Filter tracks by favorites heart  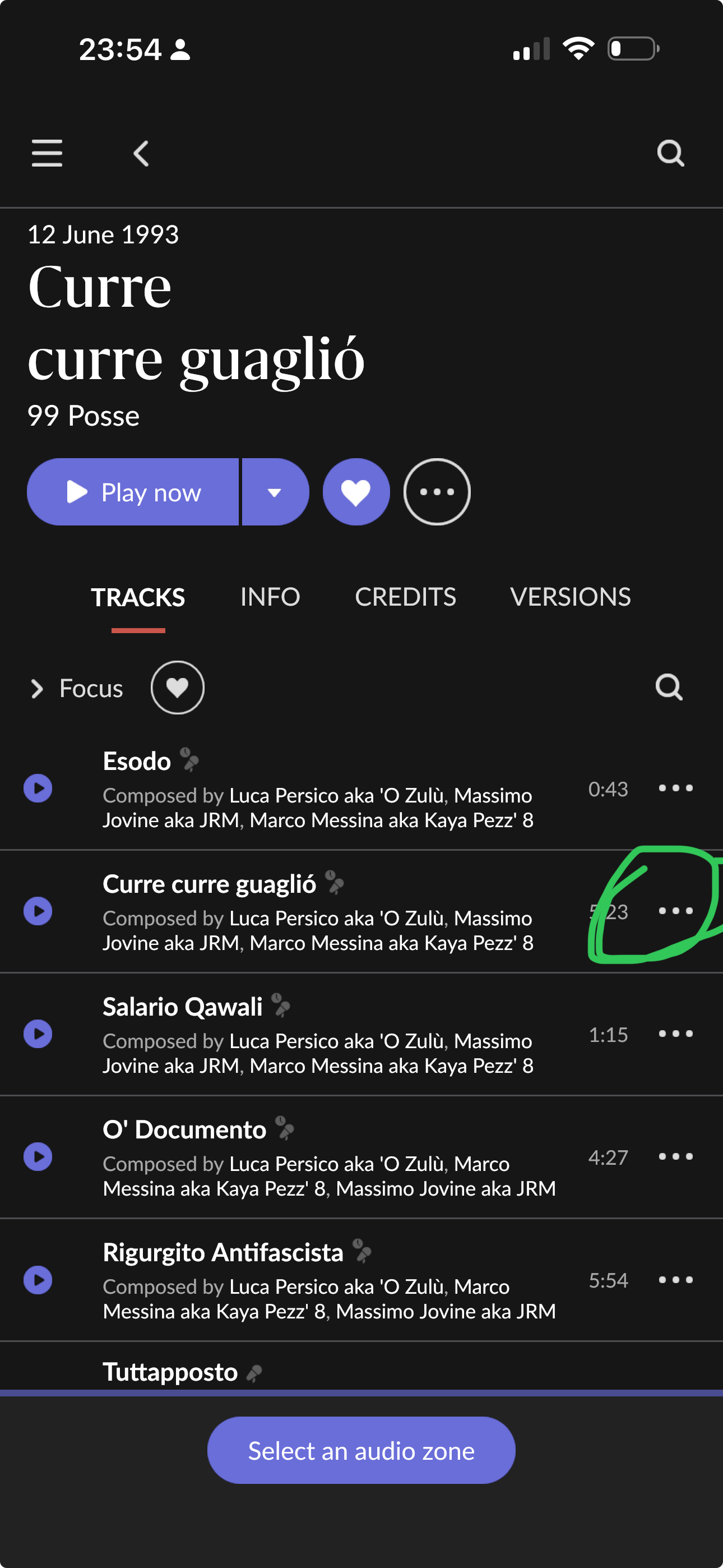pos(177,688)
